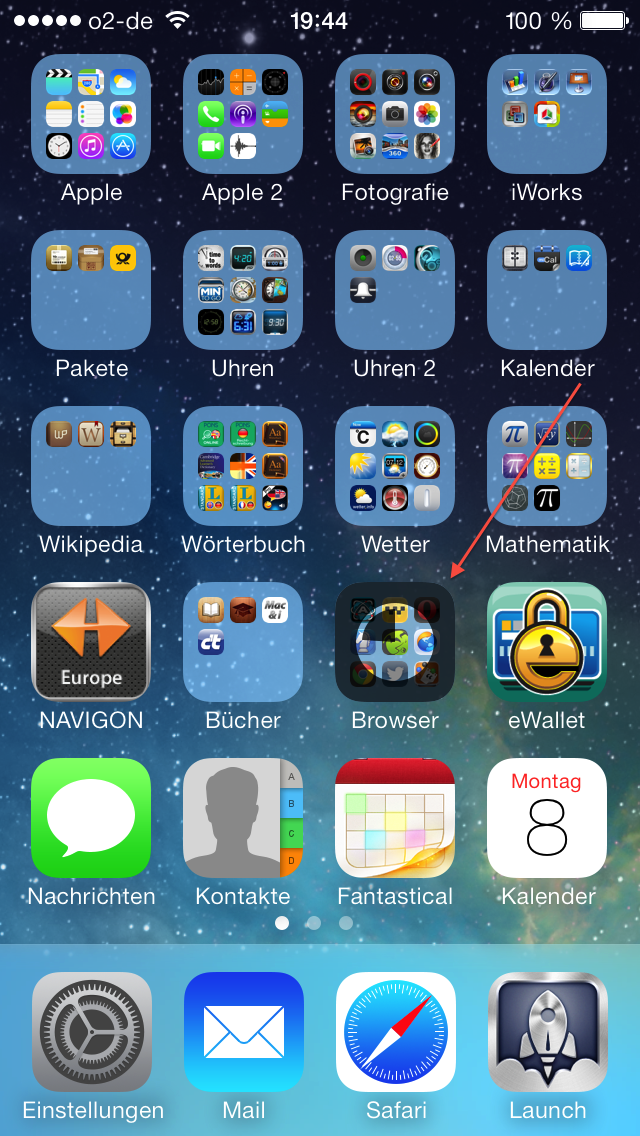Screen dimensions: 640x1136
Task: Open the Mathematik folder
Action: tap(547, 466)
